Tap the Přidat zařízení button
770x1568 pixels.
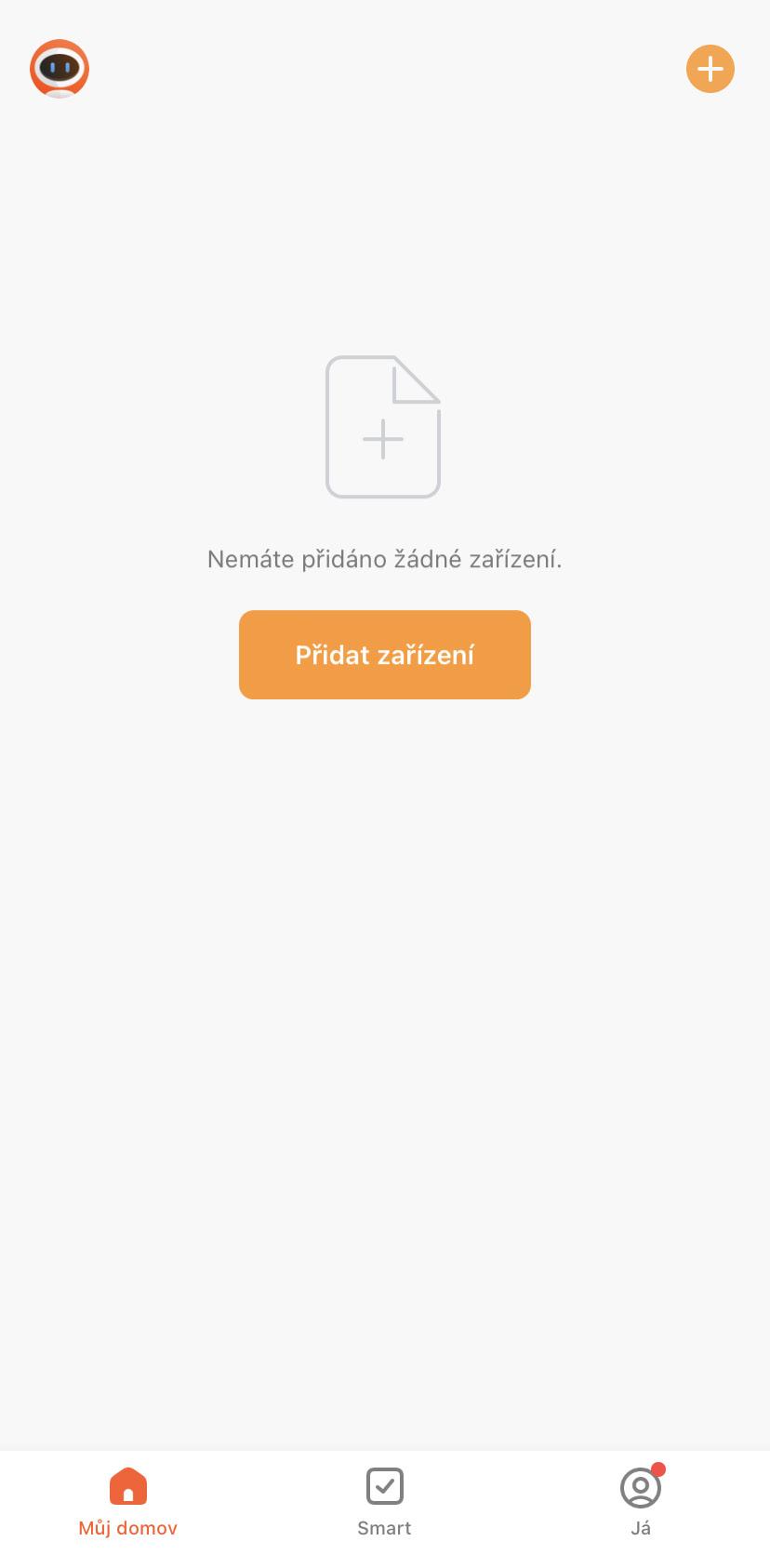[385, 655]
